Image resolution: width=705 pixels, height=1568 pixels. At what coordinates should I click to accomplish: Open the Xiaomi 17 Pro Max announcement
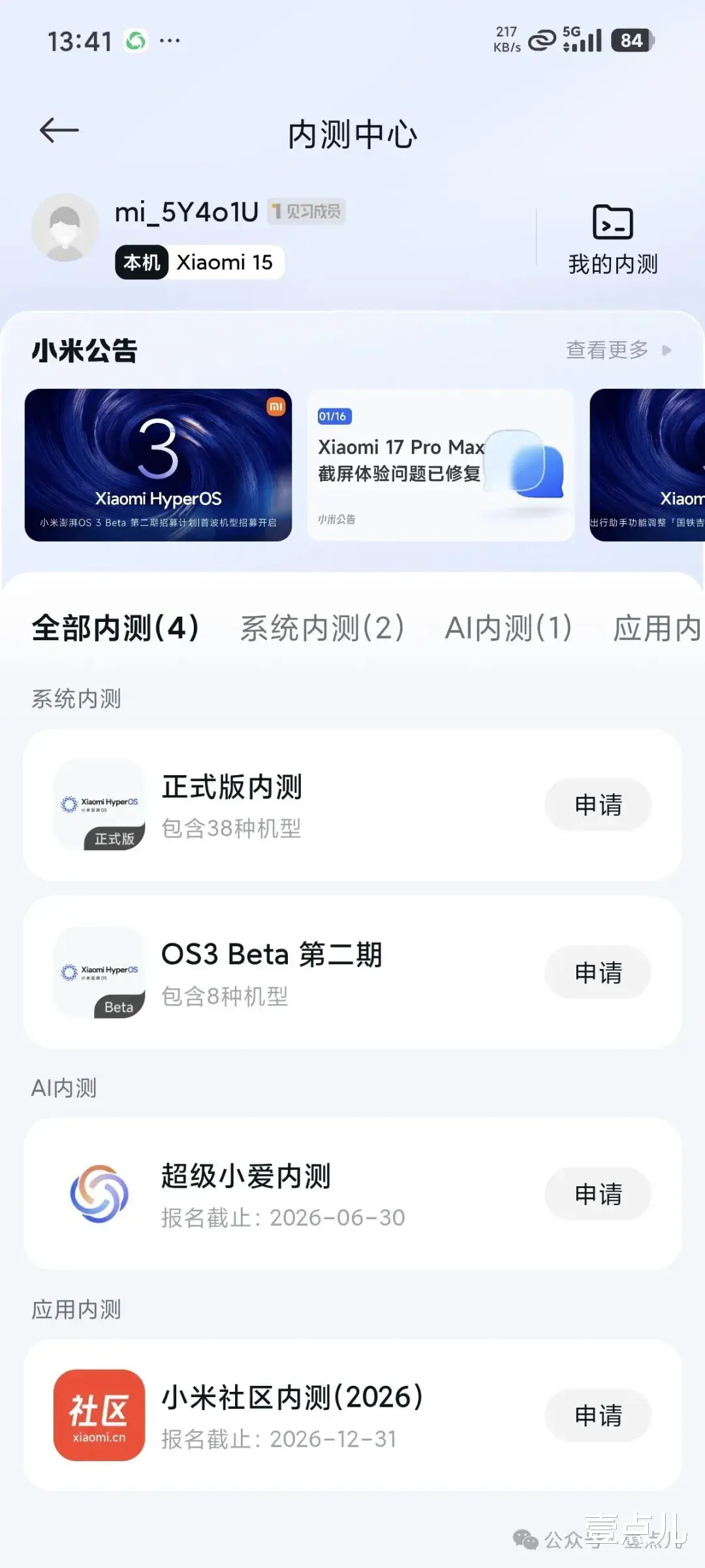(x=441, y=465)
